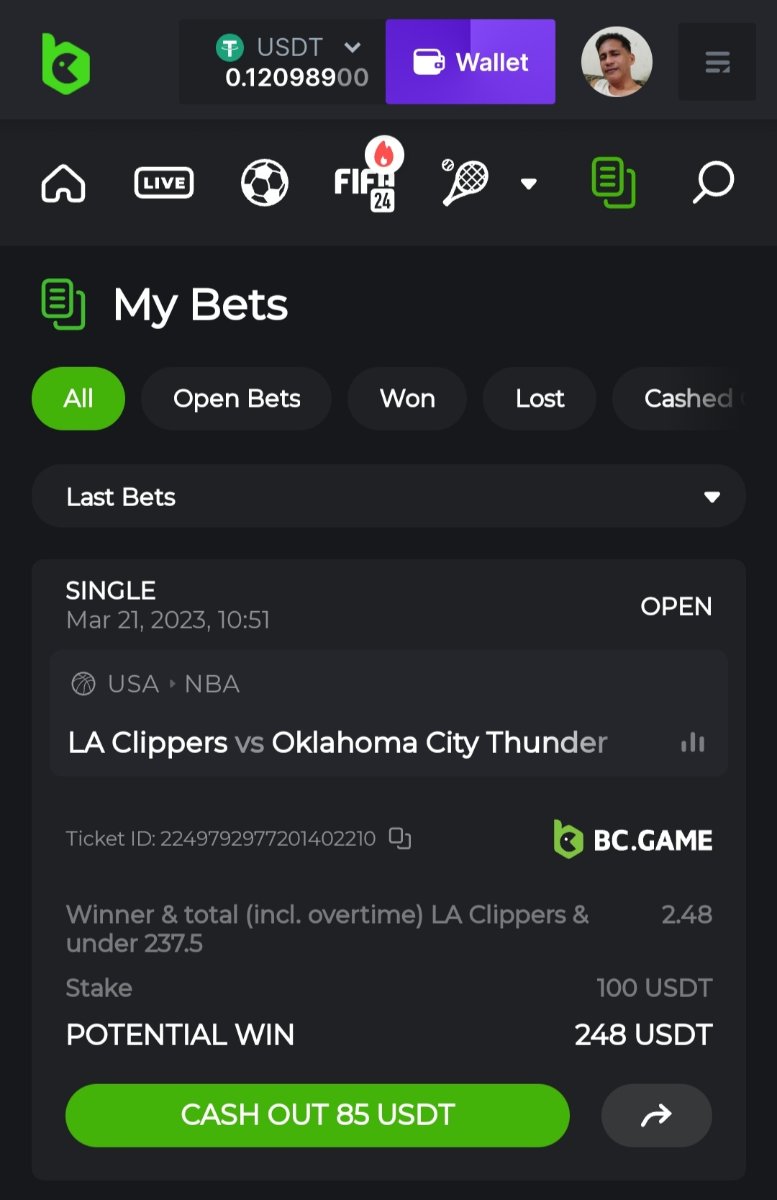This screenshot has height=1200, width=777.
Task: Open the BC.Game logo home
Action: [x=66, y=62]
